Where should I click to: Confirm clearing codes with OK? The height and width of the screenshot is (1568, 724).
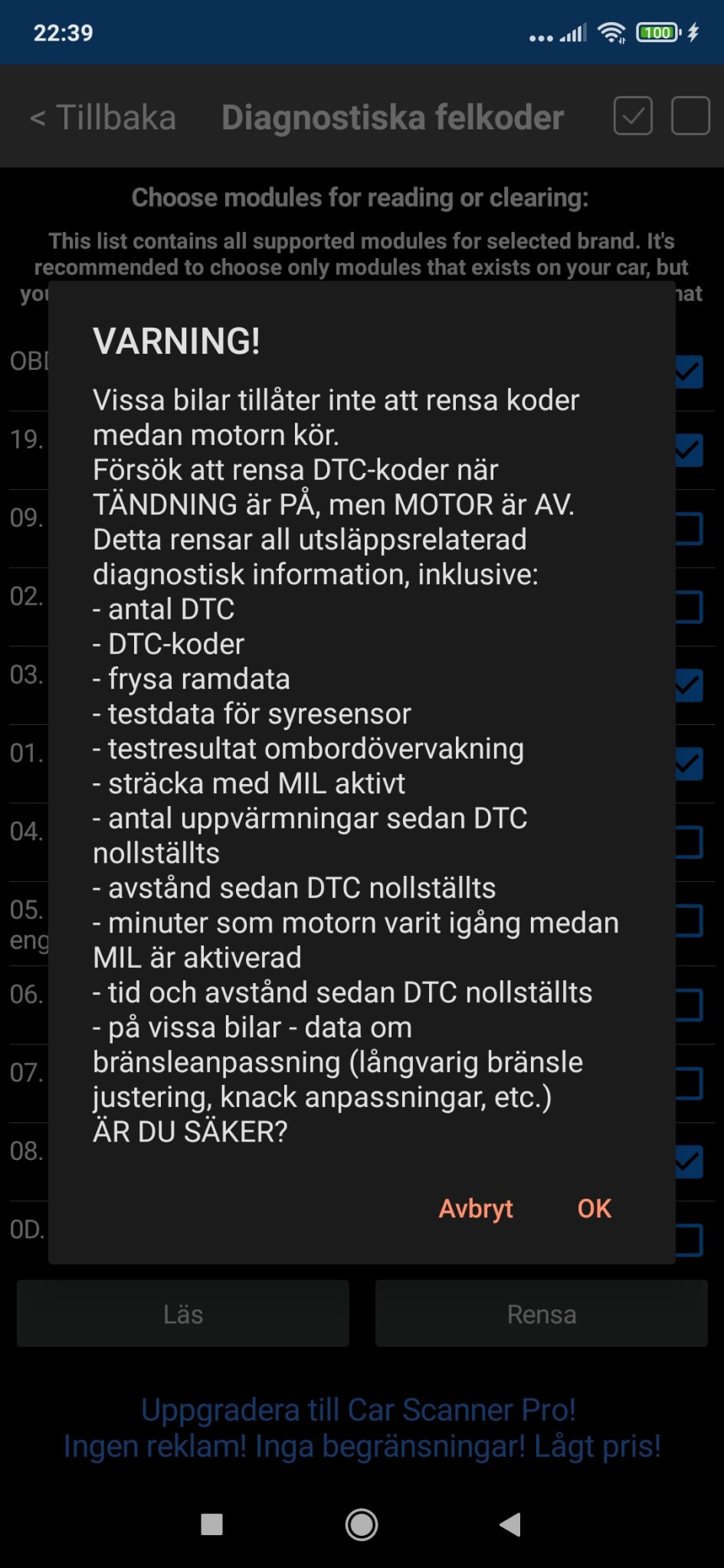click(594, 1208)
